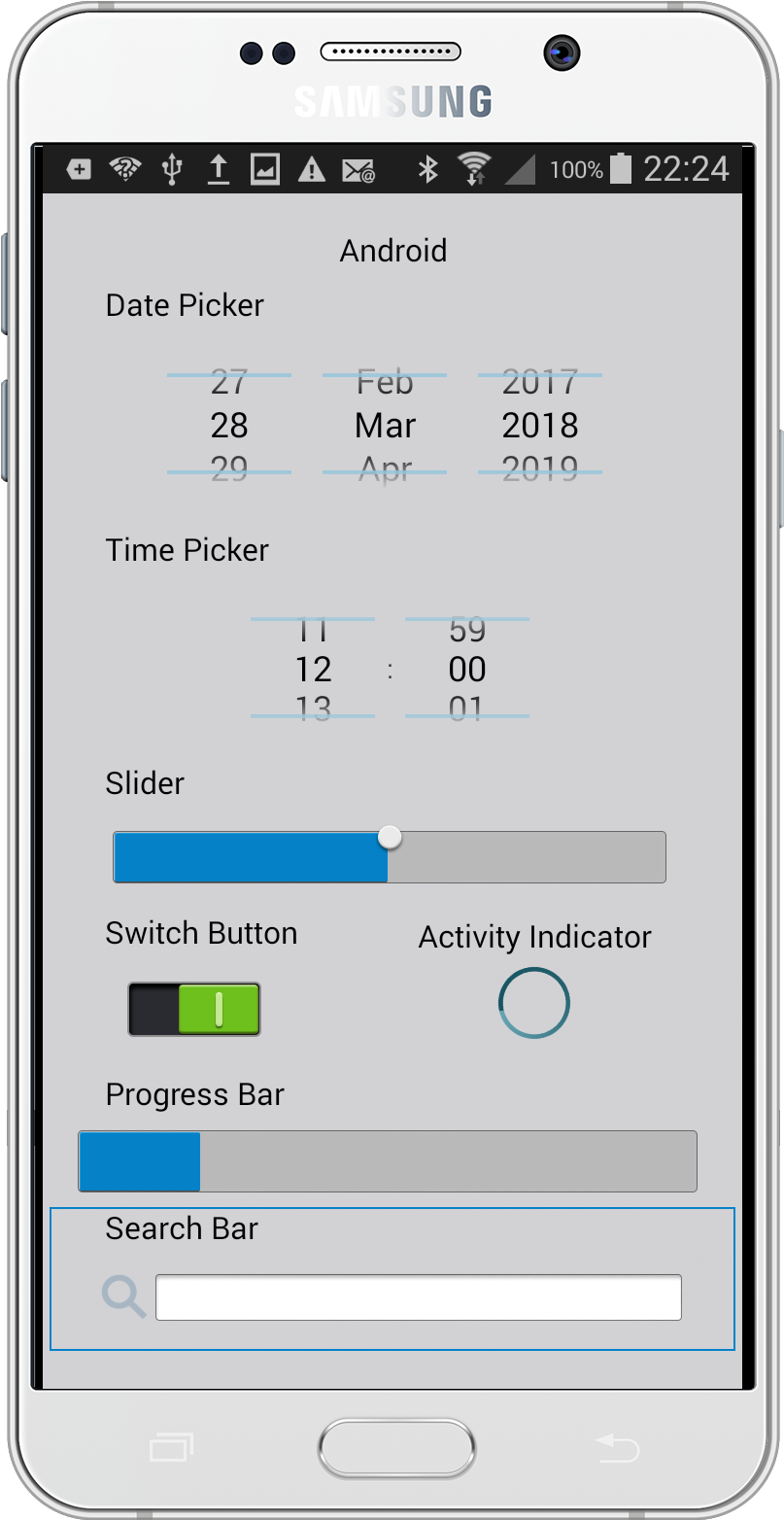
Task: Pick year 2019 in the Date Picker
Action: click(x=540, y=468)
